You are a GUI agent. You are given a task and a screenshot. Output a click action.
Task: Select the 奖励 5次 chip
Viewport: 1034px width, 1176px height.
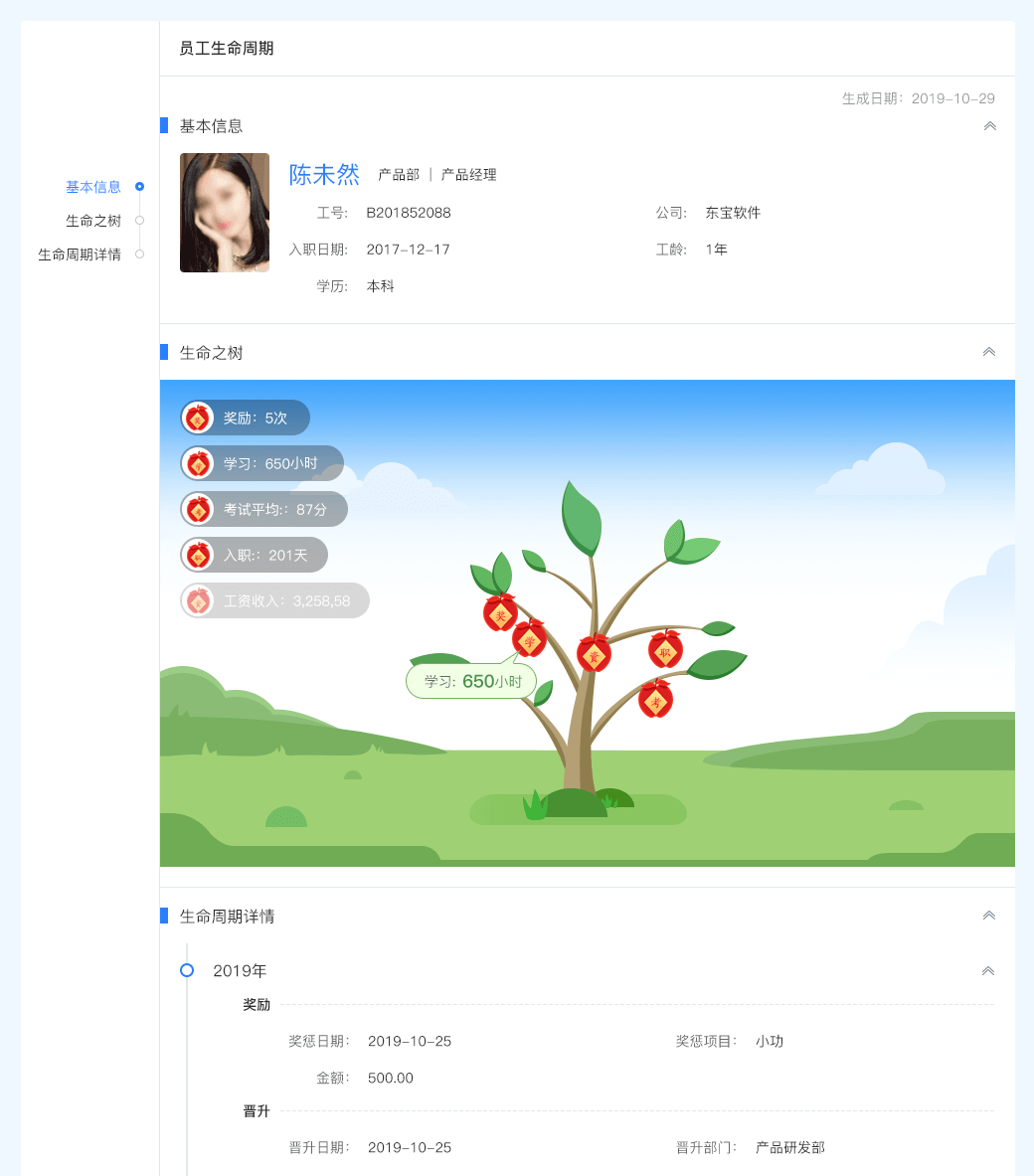(246, 418)
